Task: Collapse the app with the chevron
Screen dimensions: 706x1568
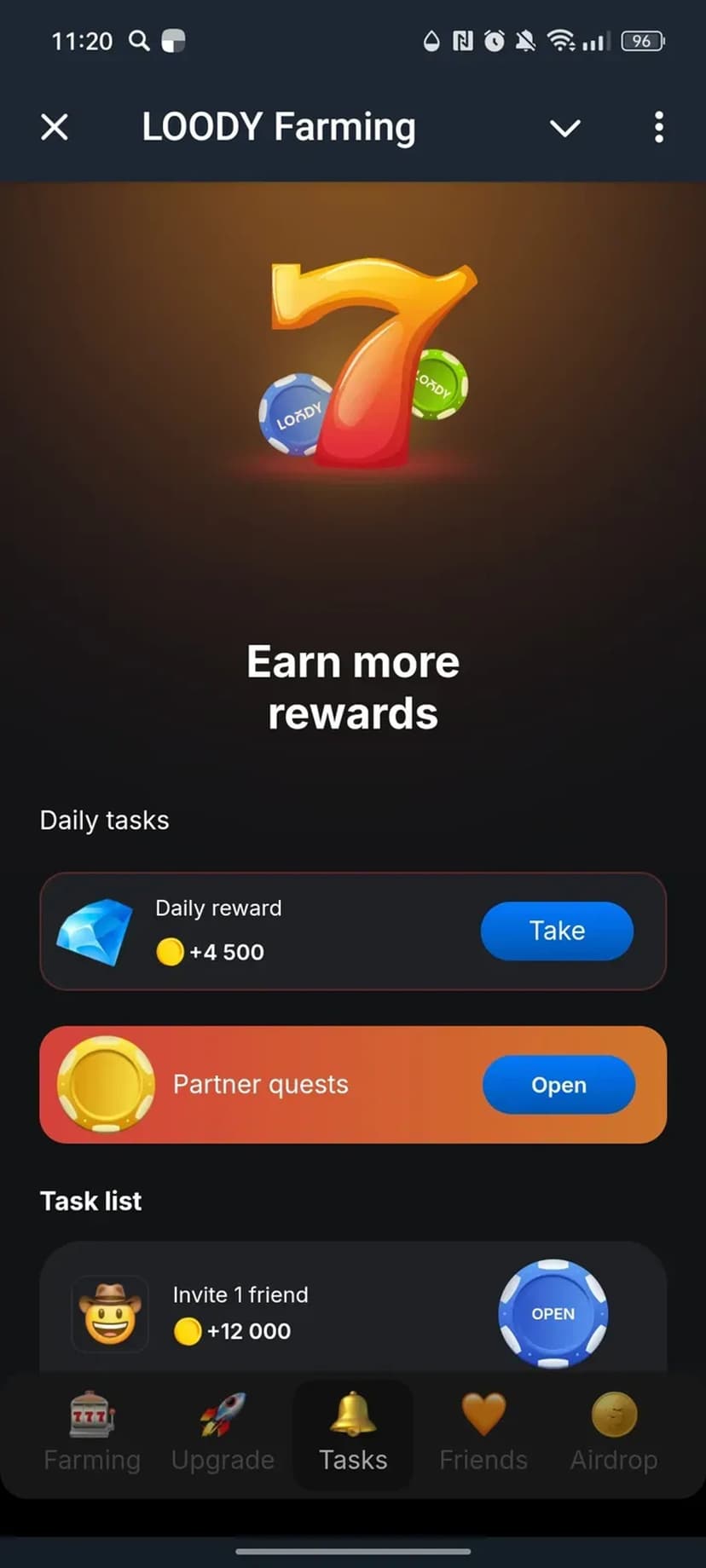Action: pos(564,129)
